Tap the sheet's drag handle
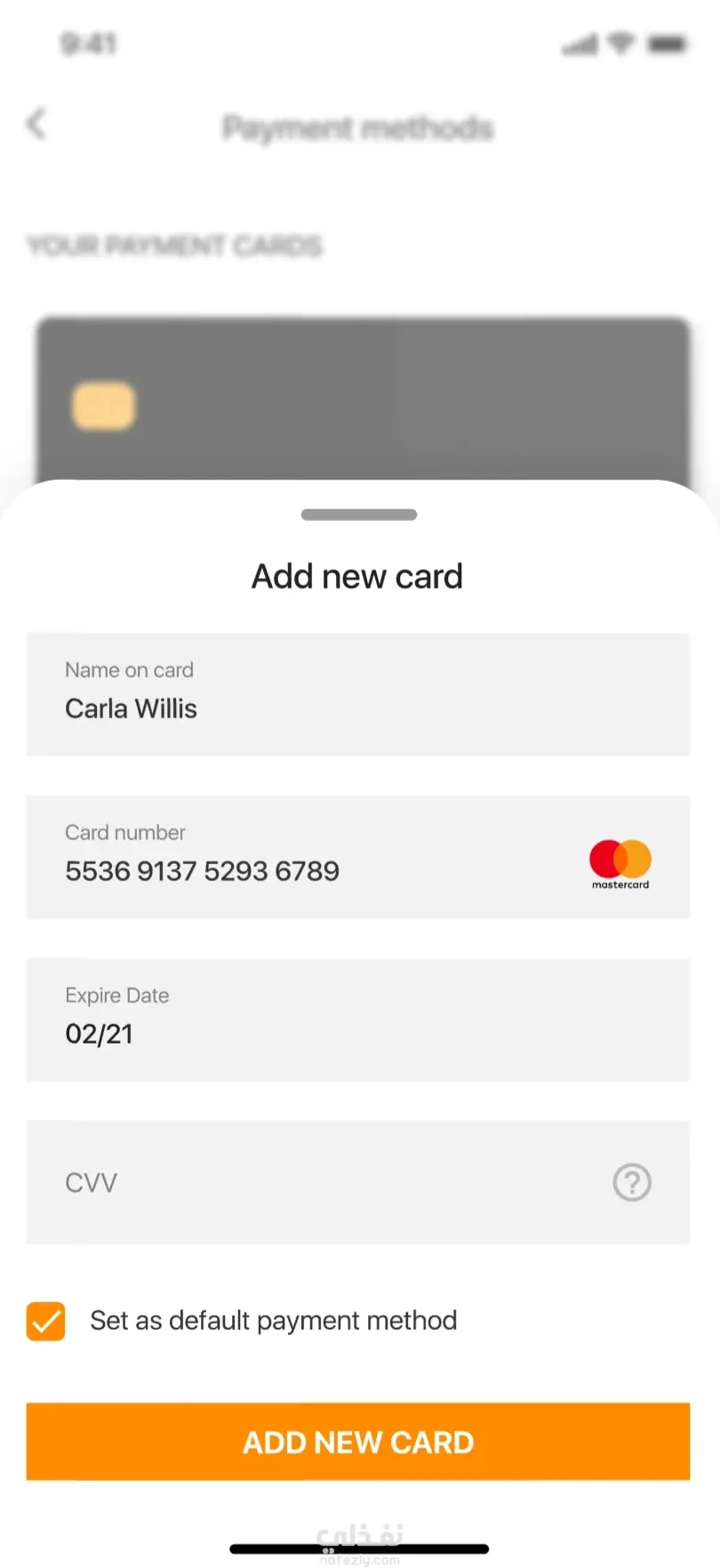The height and width of the screenshot is (1568, 720). [359, 515]
